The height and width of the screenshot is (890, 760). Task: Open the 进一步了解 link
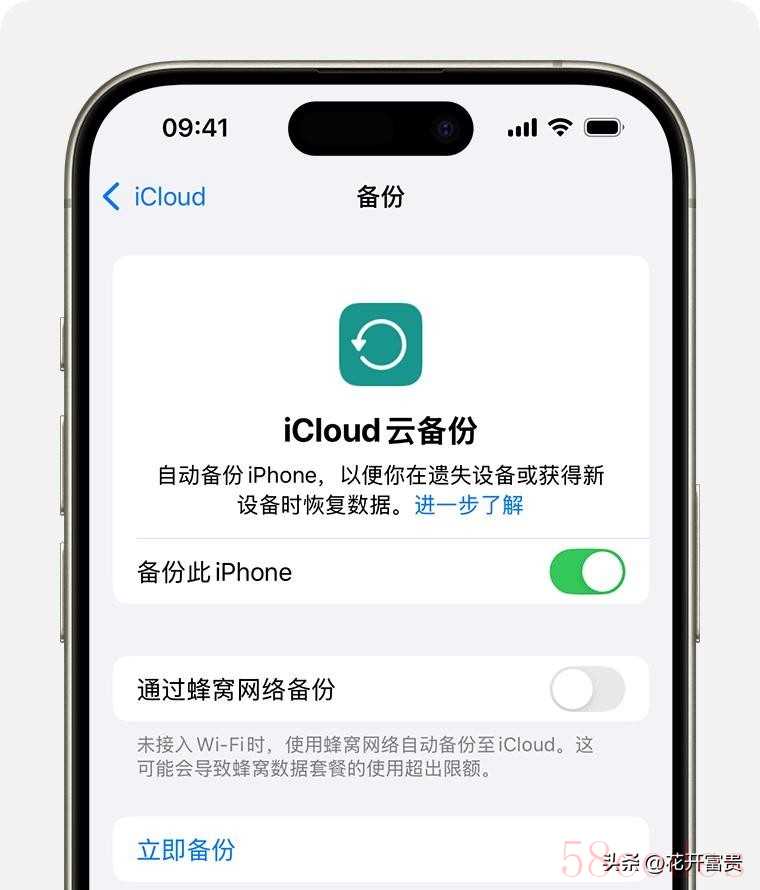point(469,504)
